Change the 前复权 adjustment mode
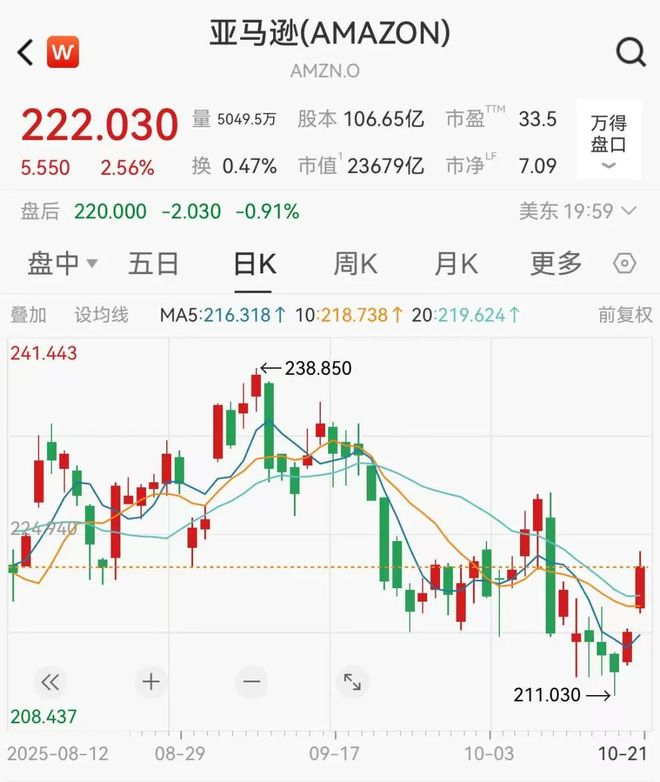The image size is (660, 782). pos(625,315)
